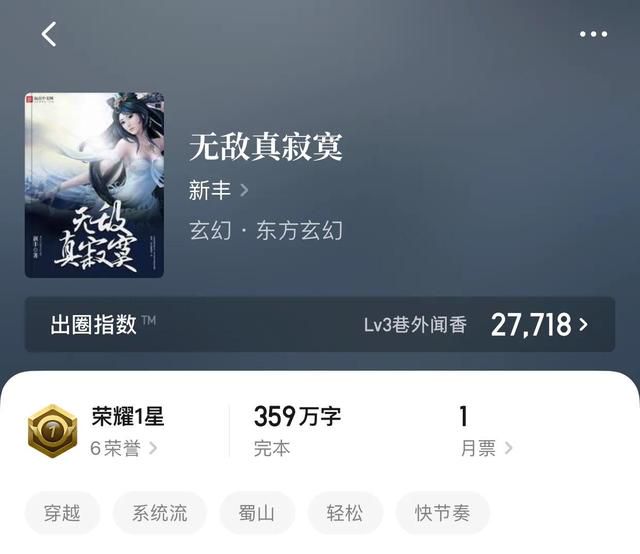Open author 新丰's page
Viewport: 640px width, 554px height.
coord(218,190)
